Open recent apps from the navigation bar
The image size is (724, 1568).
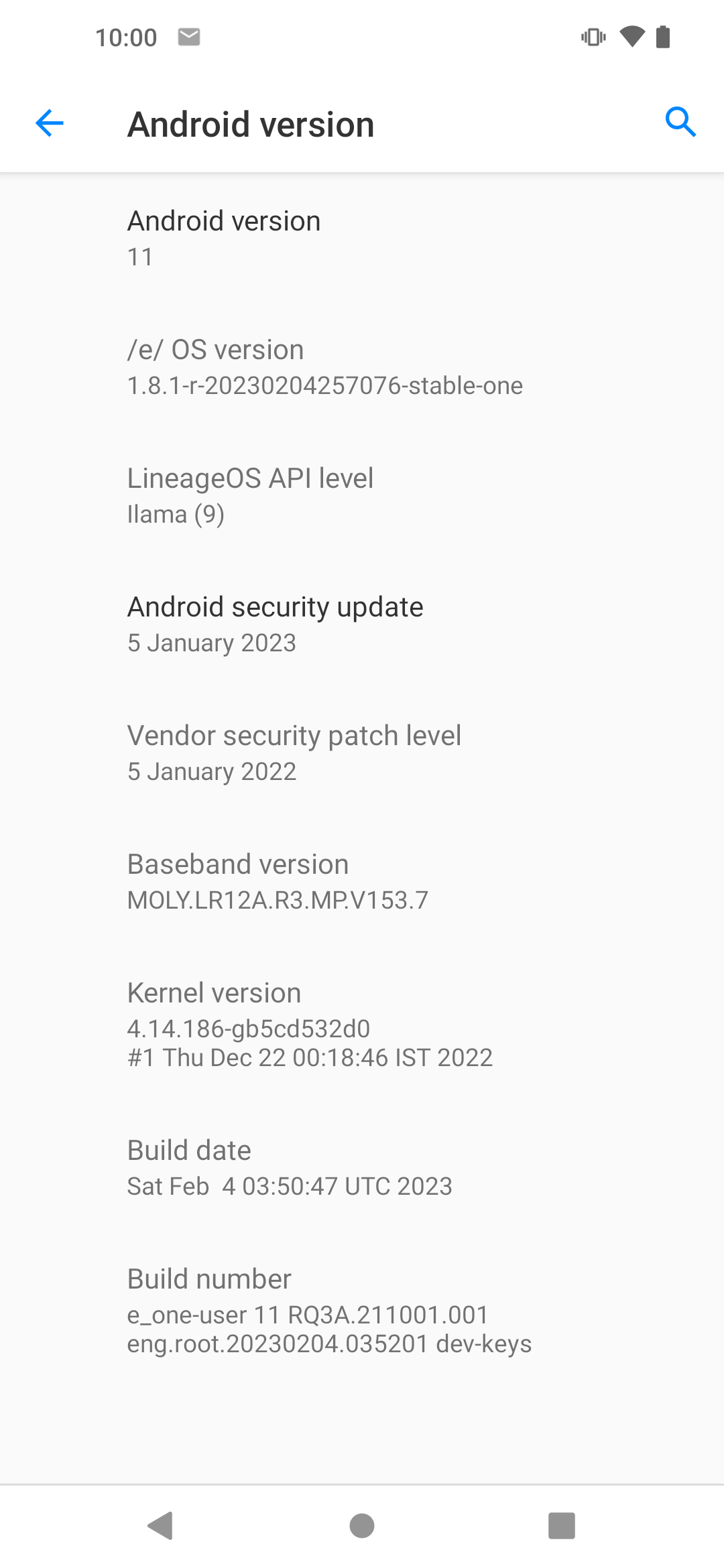coord(562,1526)
